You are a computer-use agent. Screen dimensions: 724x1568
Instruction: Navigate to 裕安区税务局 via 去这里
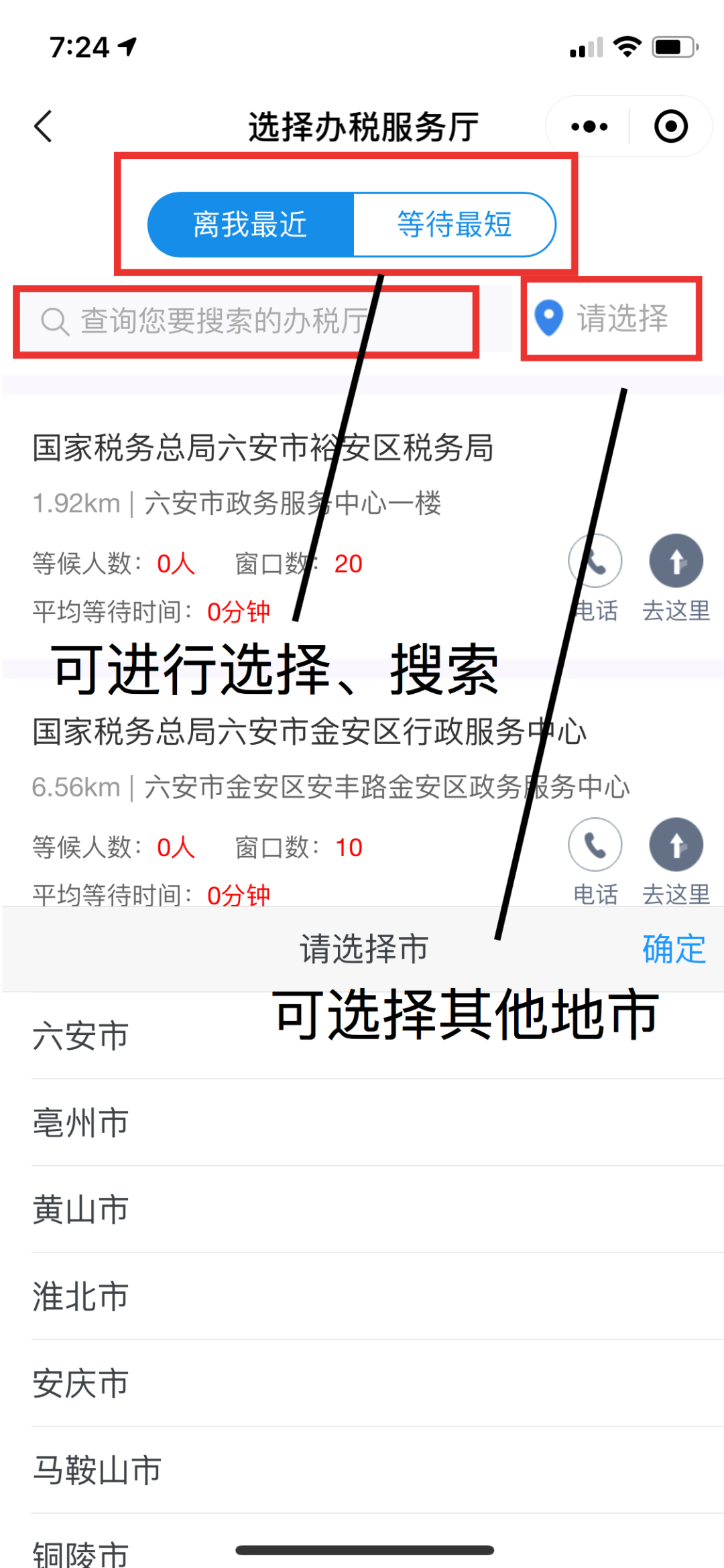(676, 578)
